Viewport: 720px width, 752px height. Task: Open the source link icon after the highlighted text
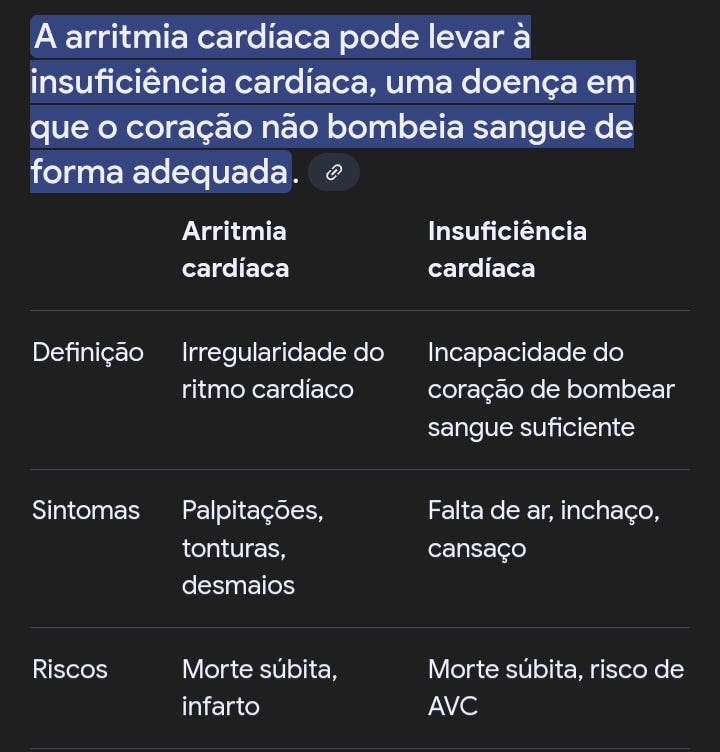pos(334,173)
